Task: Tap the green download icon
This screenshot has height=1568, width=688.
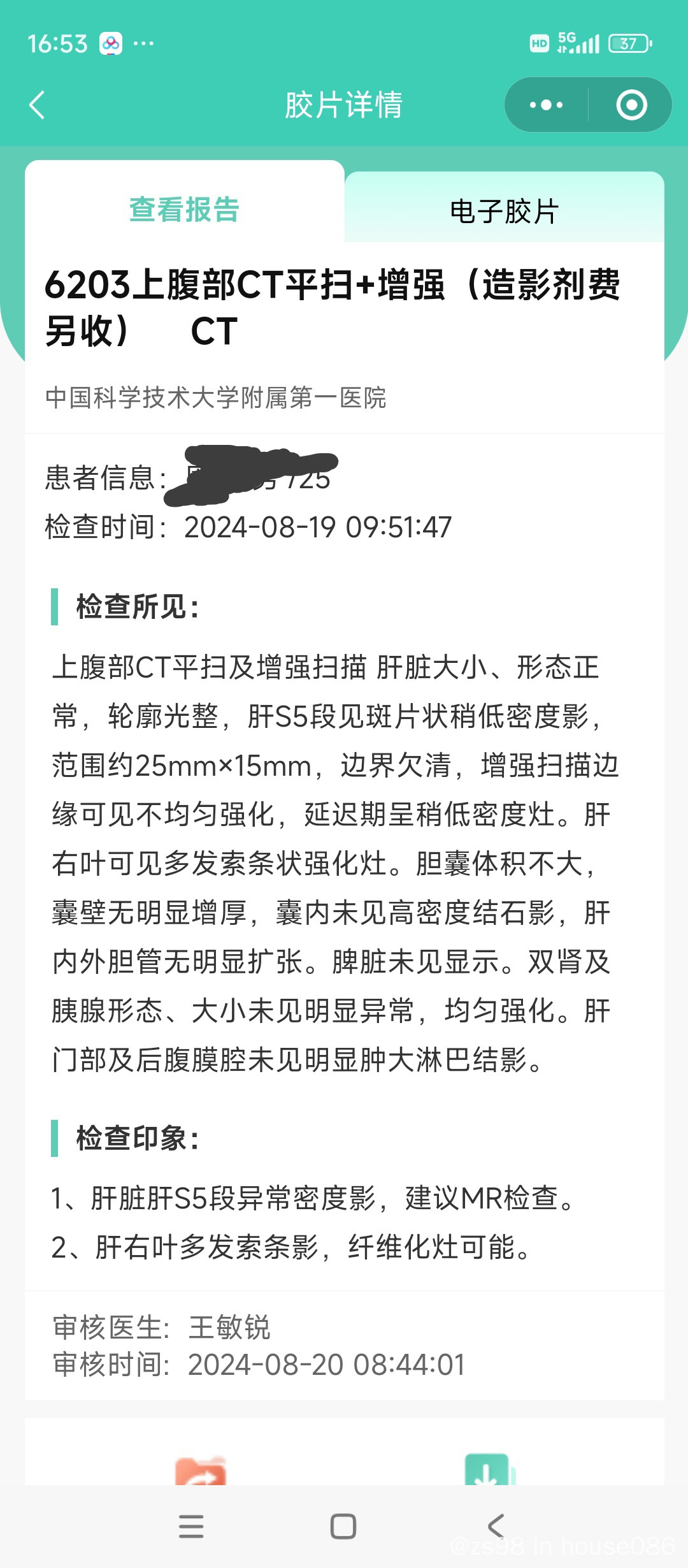Action: [487, 1470]
